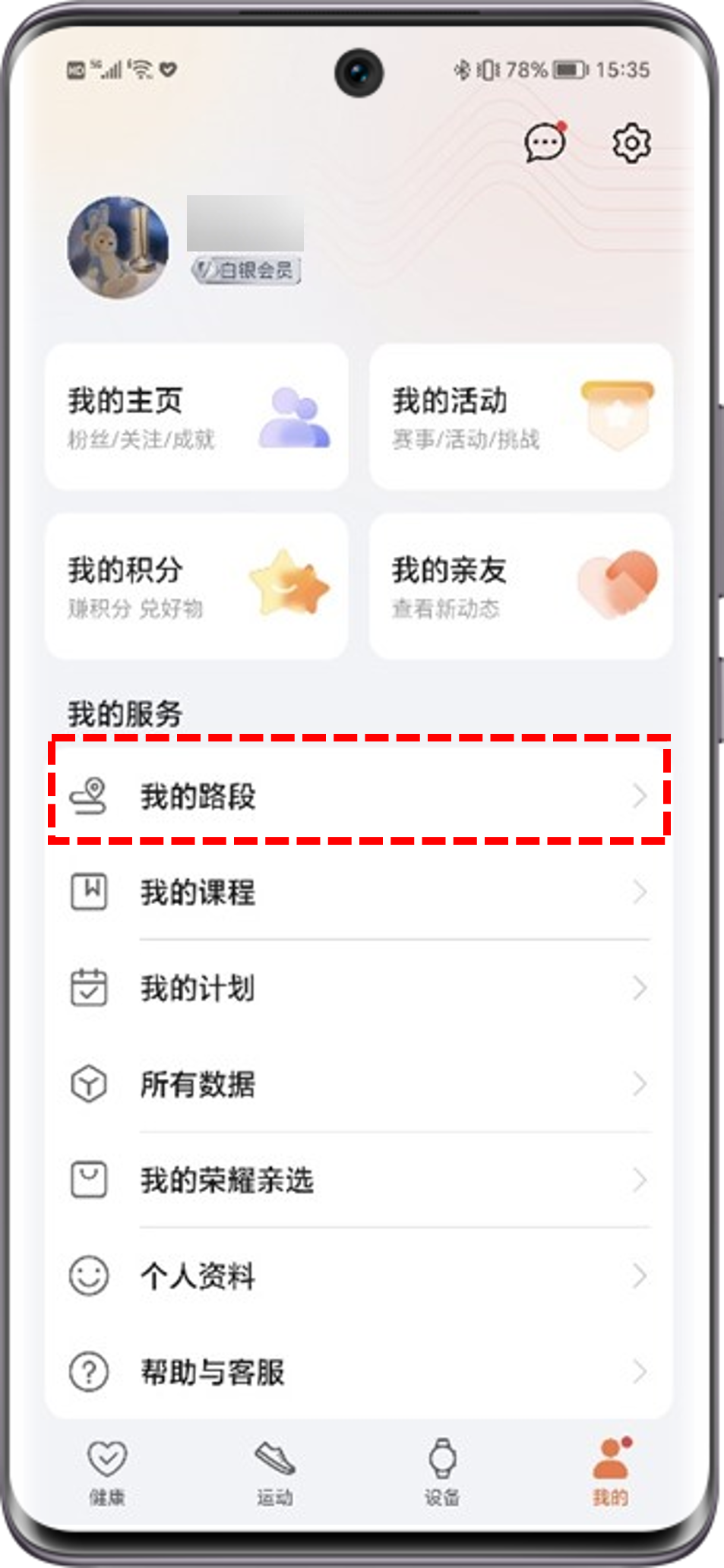Open the 我的活动 card
This screenshot has width=724, height=1568.
(x=520, y=417)
